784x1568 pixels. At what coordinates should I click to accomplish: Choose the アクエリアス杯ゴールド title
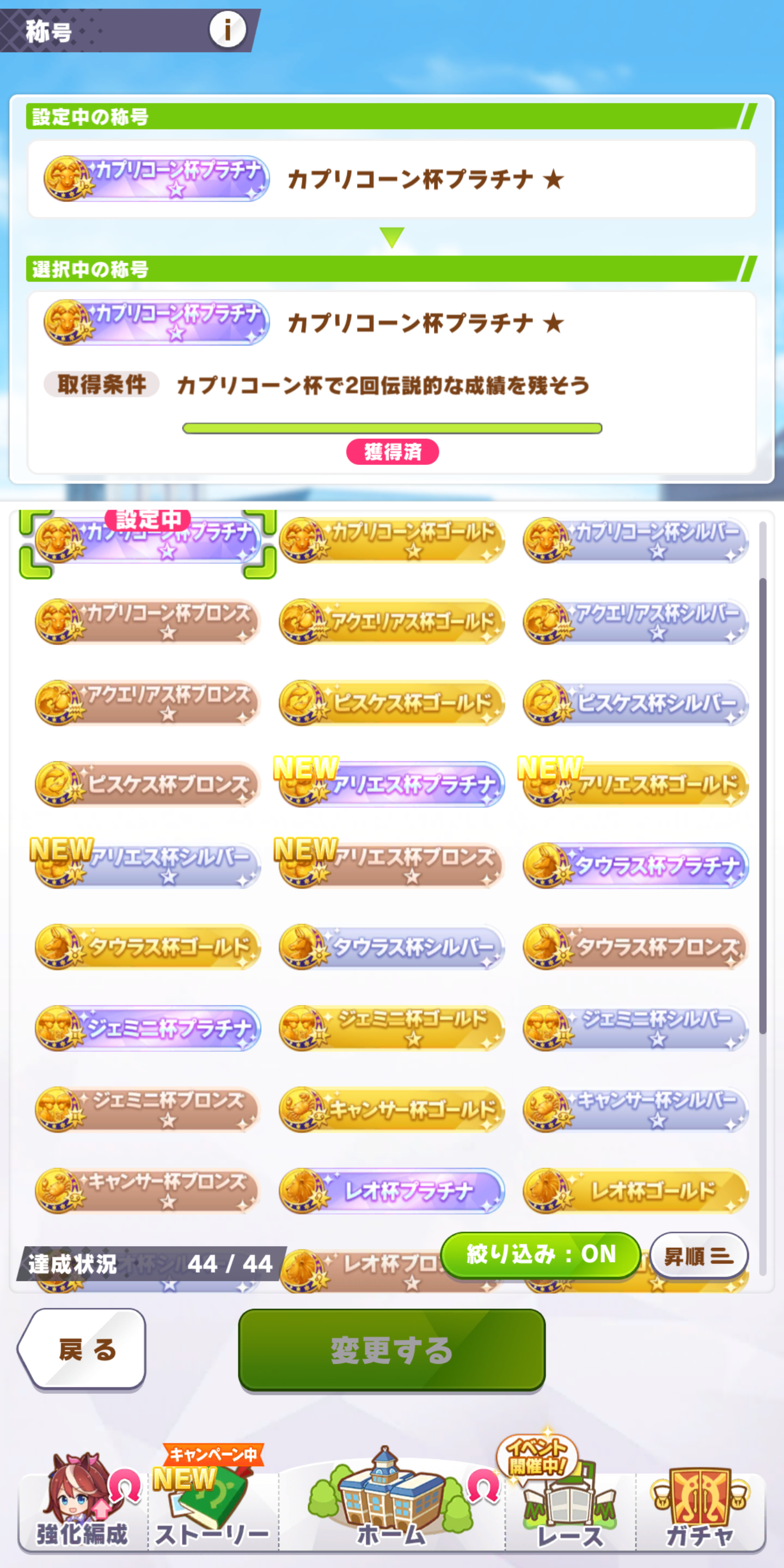(x=391, y=621)
